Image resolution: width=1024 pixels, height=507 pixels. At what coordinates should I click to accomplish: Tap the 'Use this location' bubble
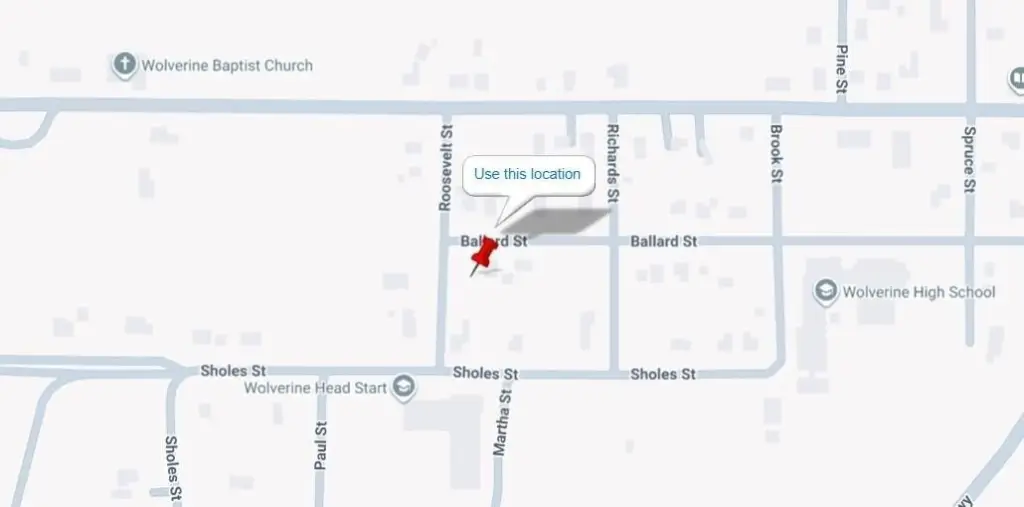(x=527, y=174)
